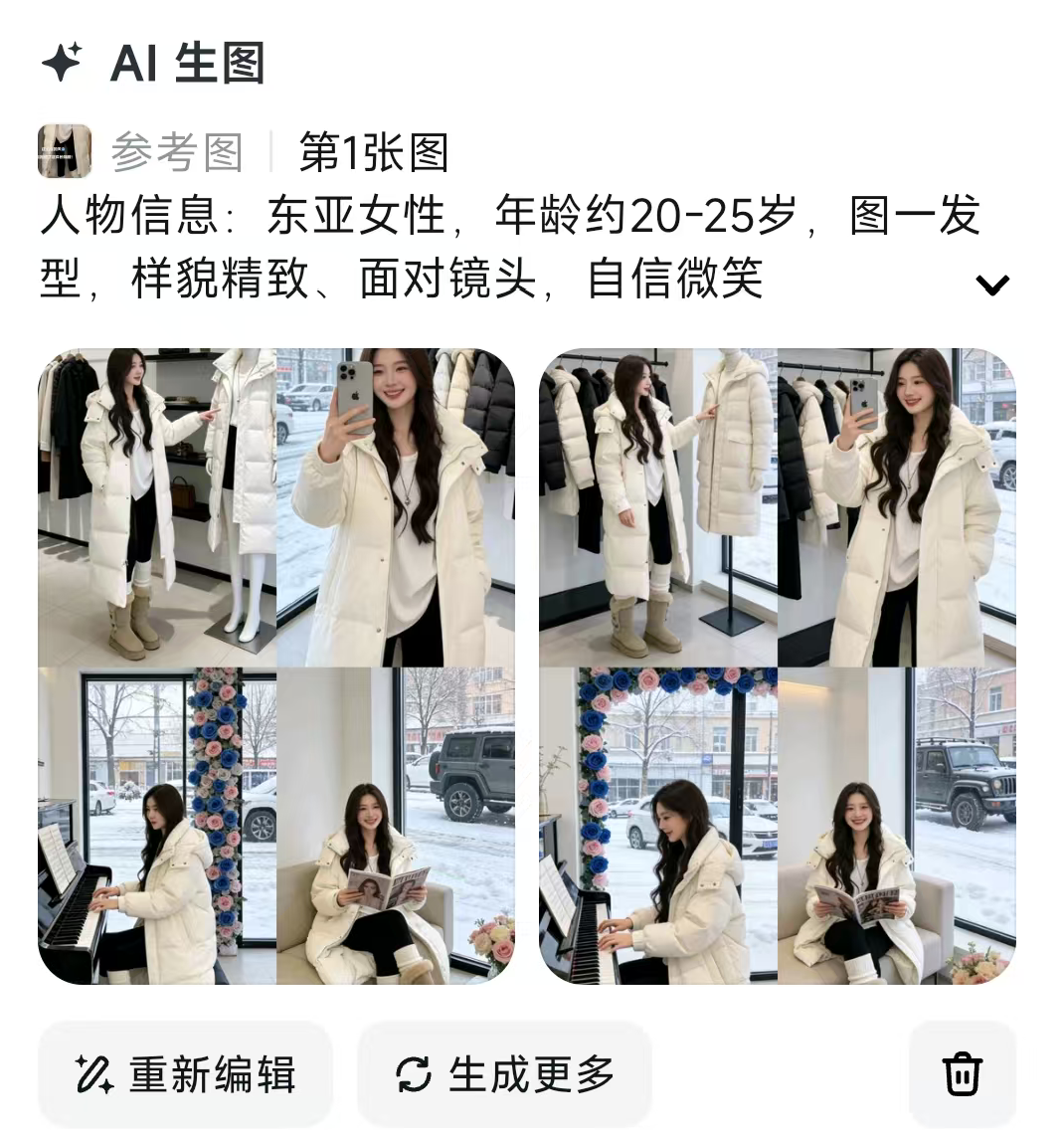Viewport: 1064px width, 1142px height.
Task: Click the AI 生图 sparkle icon
Action: [x=62, y=64]
